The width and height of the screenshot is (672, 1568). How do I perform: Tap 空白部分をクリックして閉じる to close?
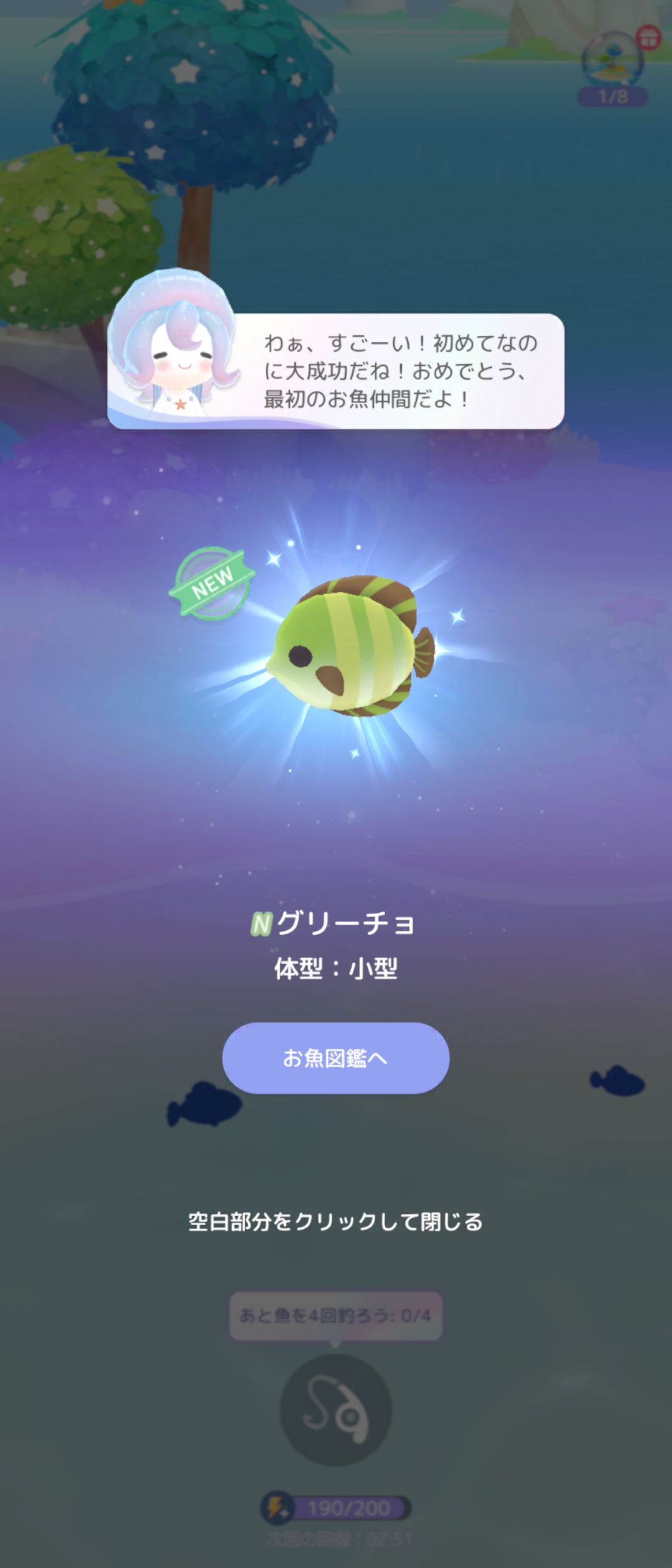pyautogui.click(x=335, y=1221)
